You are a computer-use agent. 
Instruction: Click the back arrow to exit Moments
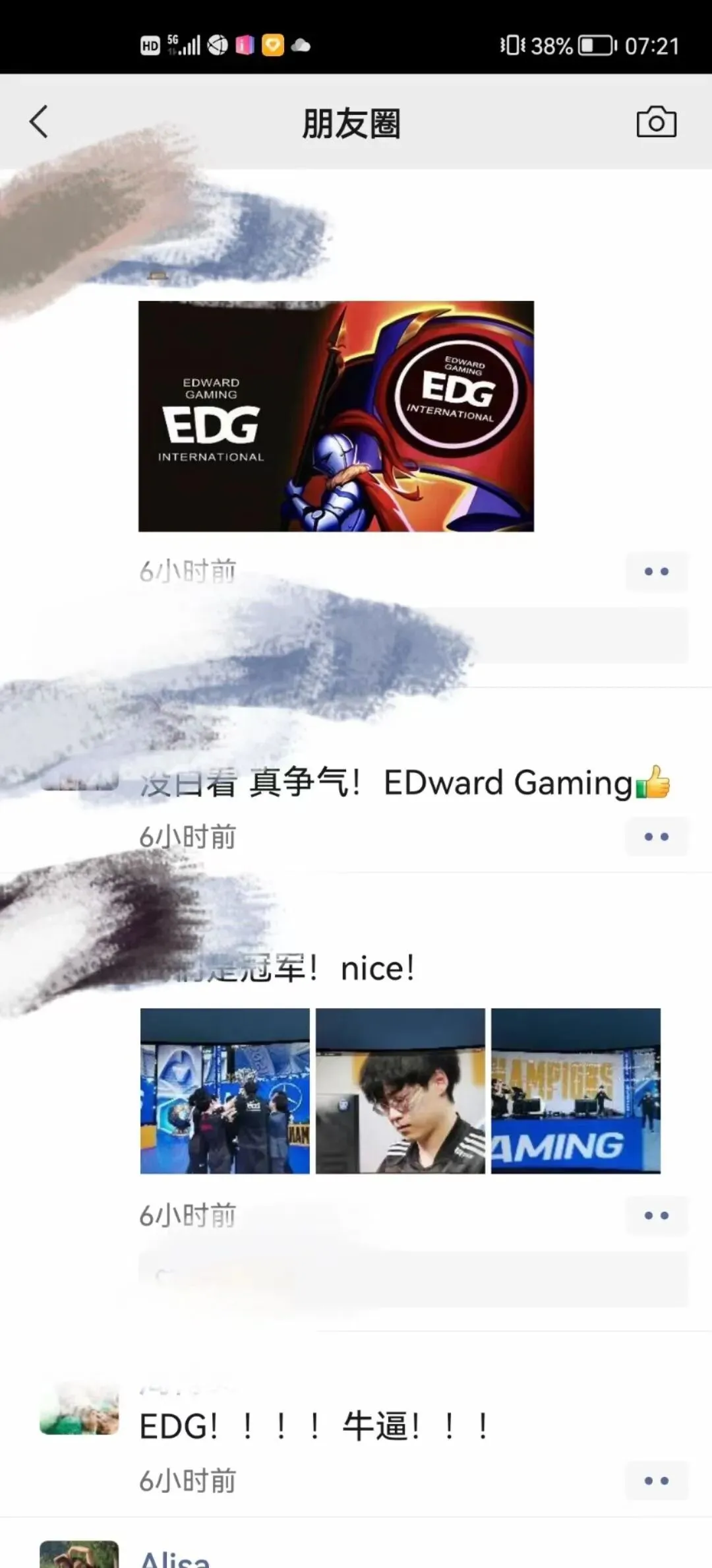point(38,121)
